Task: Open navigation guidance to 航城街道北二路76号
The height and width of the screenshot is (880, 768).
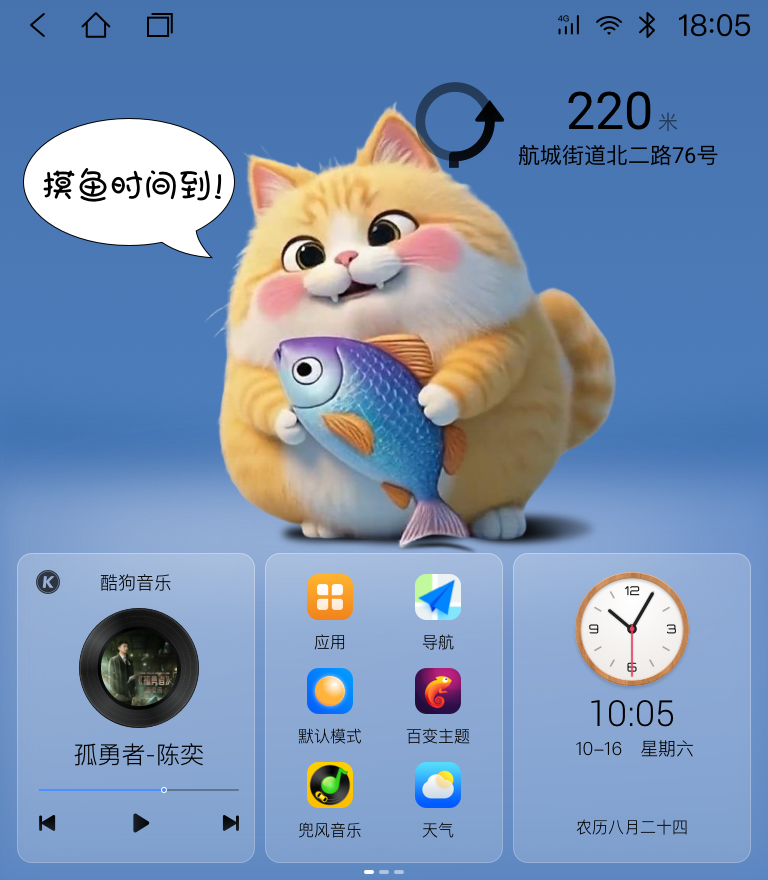Action: 617,155
